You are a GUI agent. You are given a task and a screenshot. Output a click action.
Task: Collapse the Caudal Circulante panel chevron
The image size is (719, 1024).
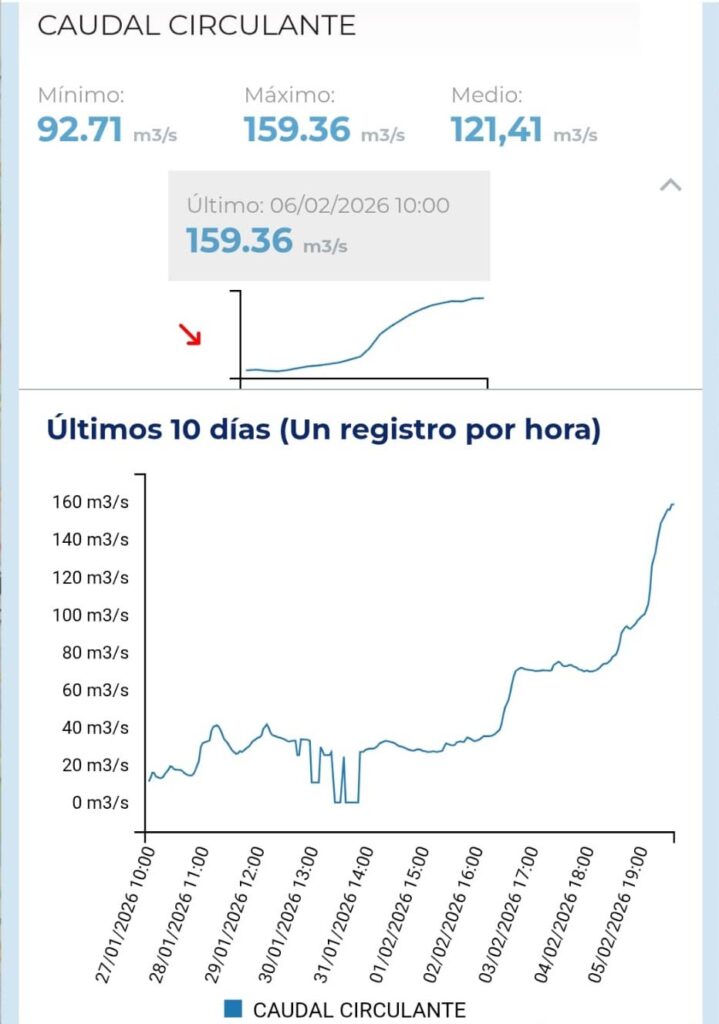click(x=672, y=185)
